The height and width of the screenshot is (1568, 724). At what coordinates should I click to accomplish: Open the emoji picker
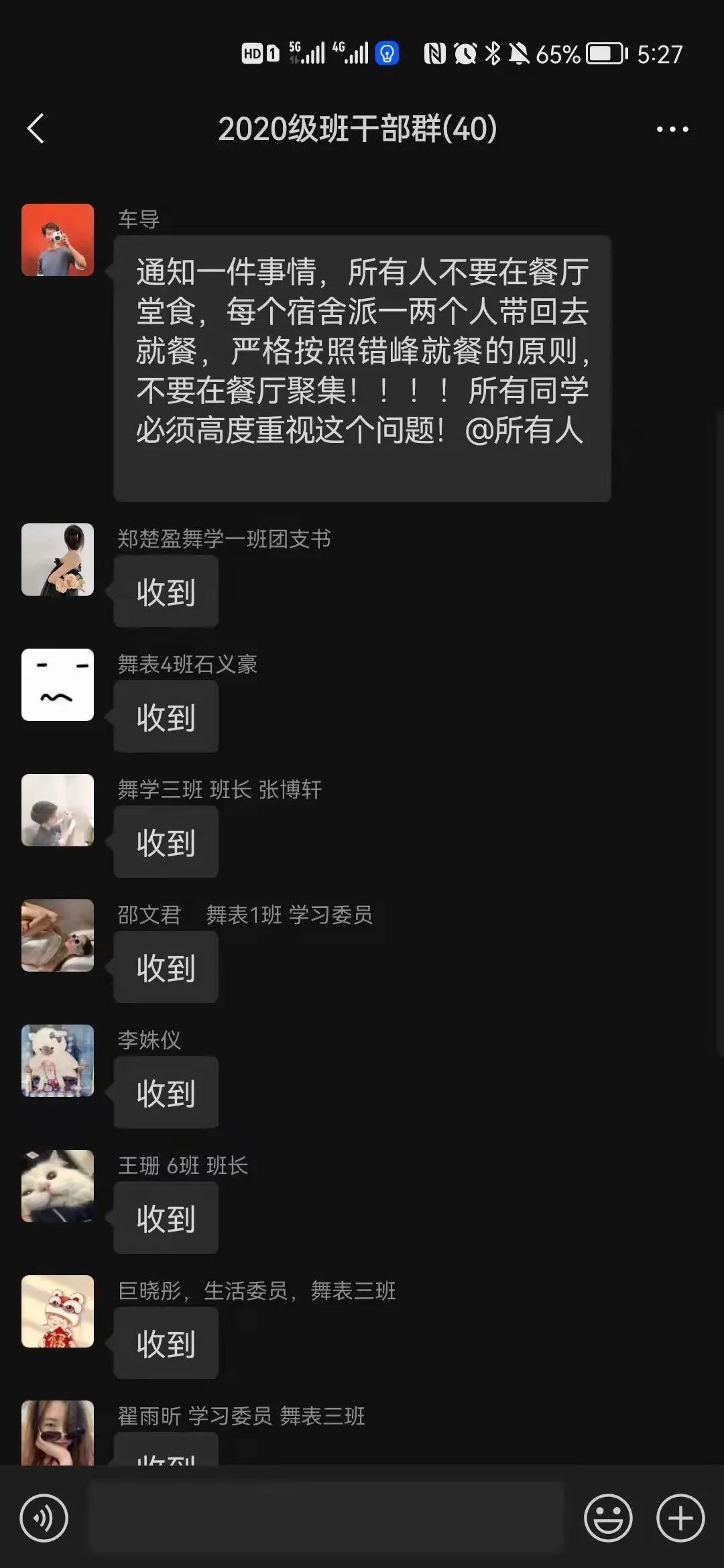tap(608, 1518)
